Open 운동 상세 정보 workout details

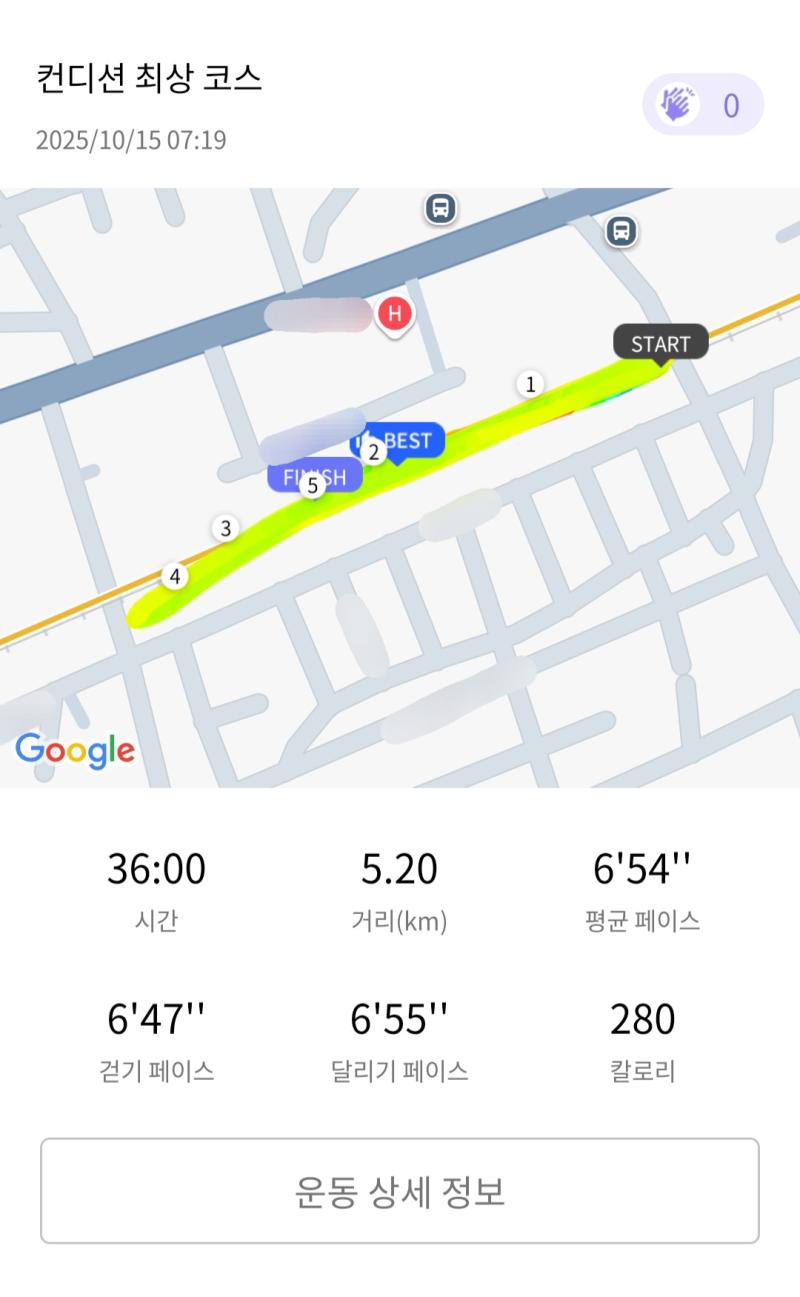[400, 1191]
